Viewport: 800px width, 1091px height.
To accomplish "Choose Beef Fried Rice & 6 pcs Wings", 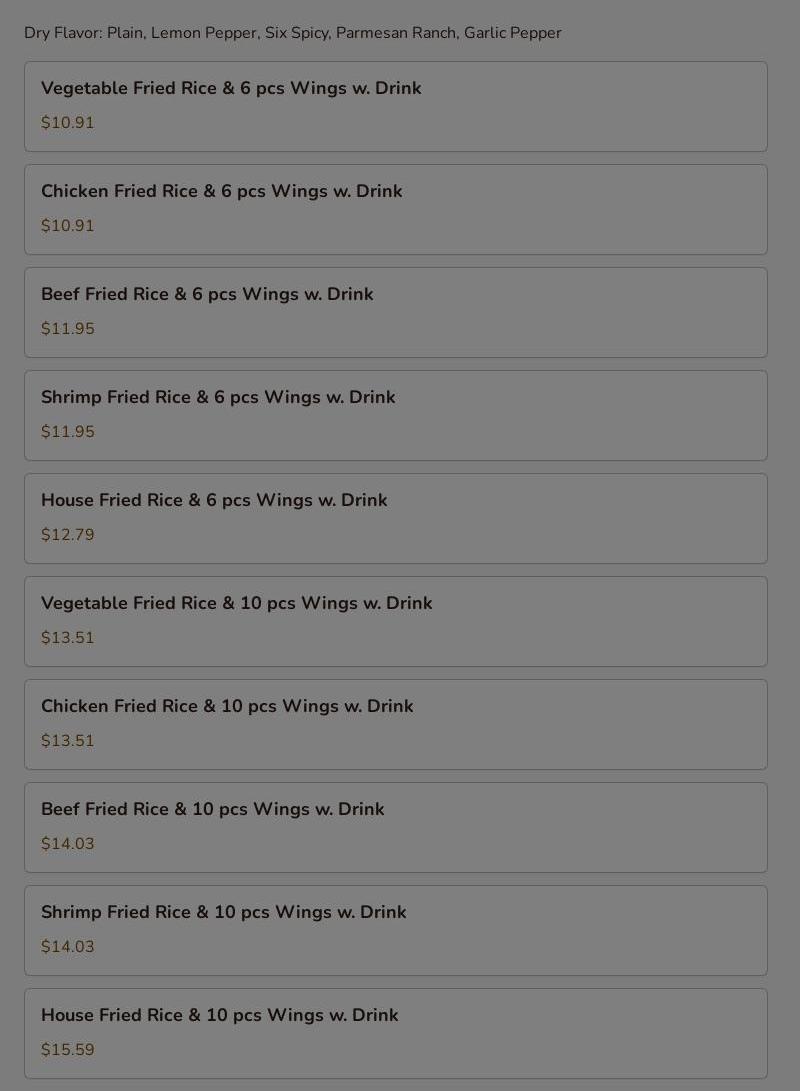I will (395, 312).
